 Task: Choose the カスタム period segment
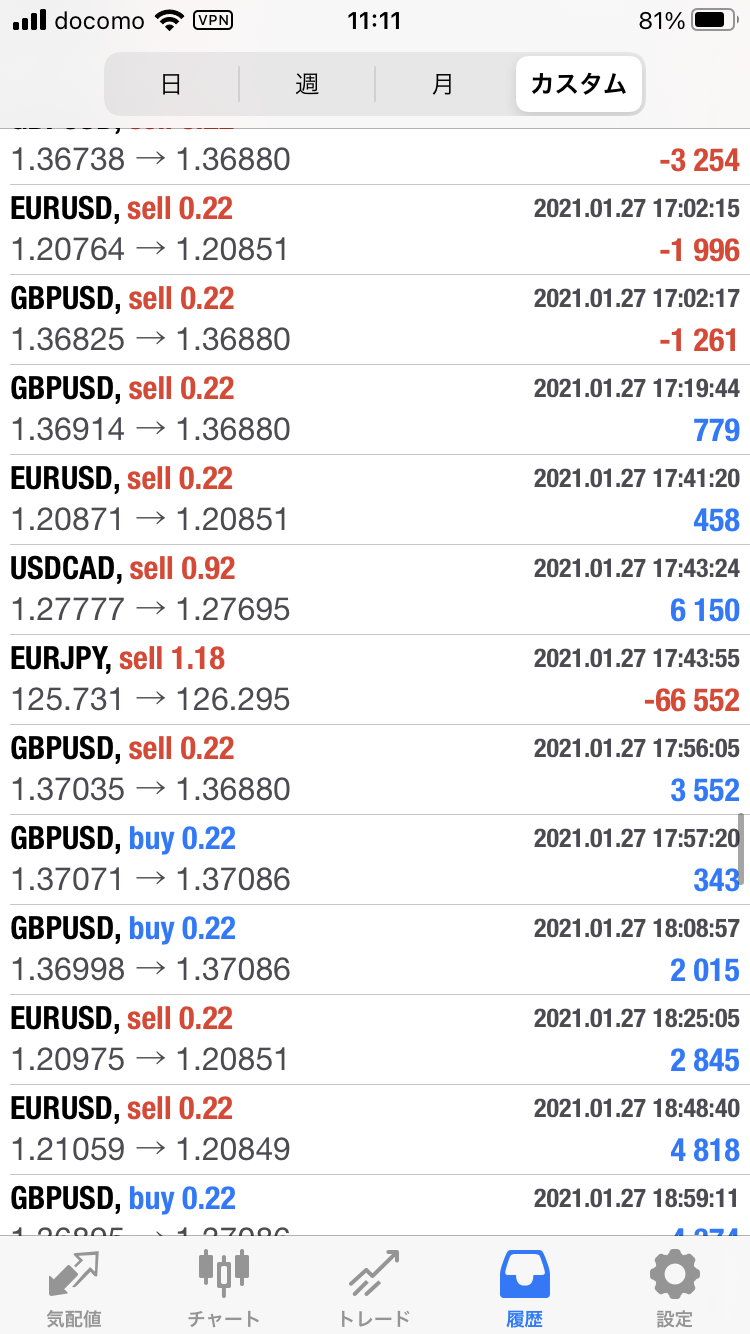pyautogui.click(x=579, y=84)
